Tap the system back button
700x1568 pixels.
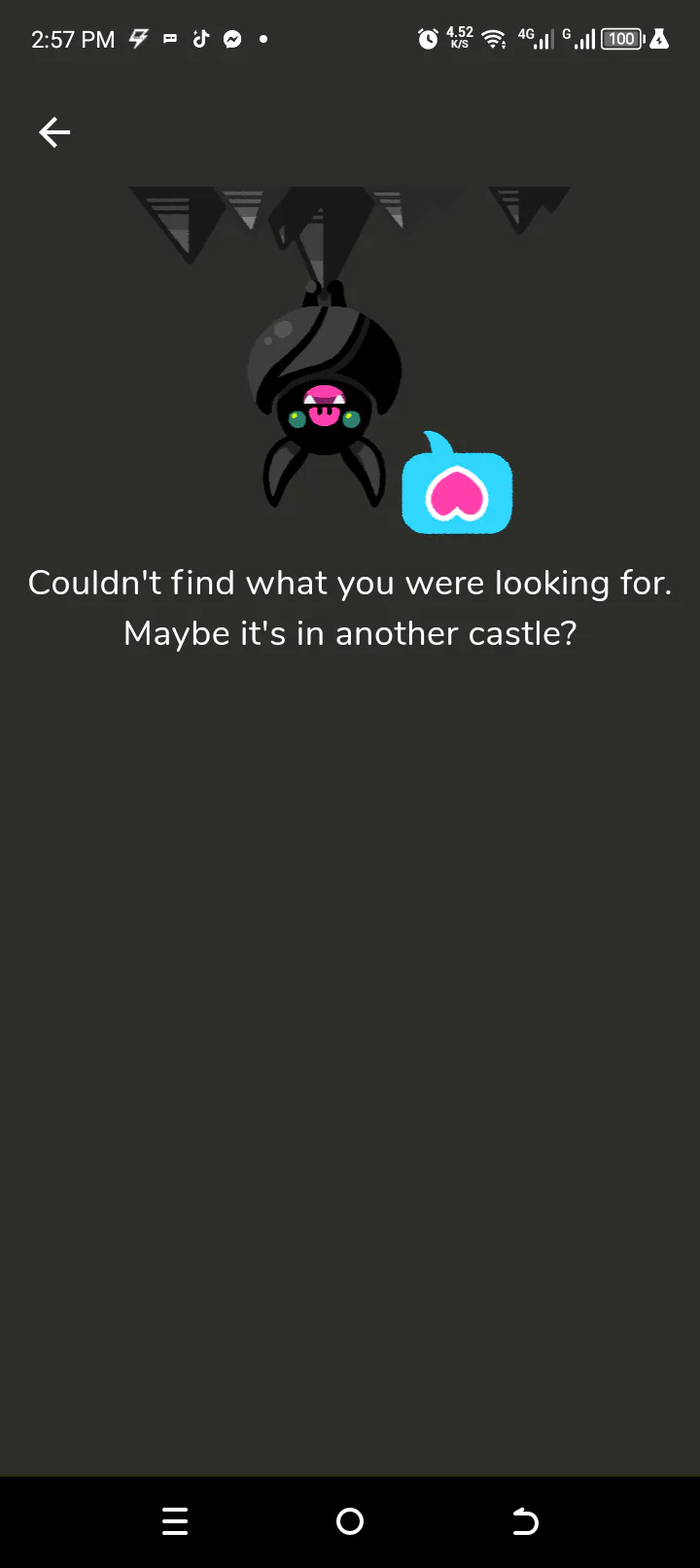[525, 1521]
